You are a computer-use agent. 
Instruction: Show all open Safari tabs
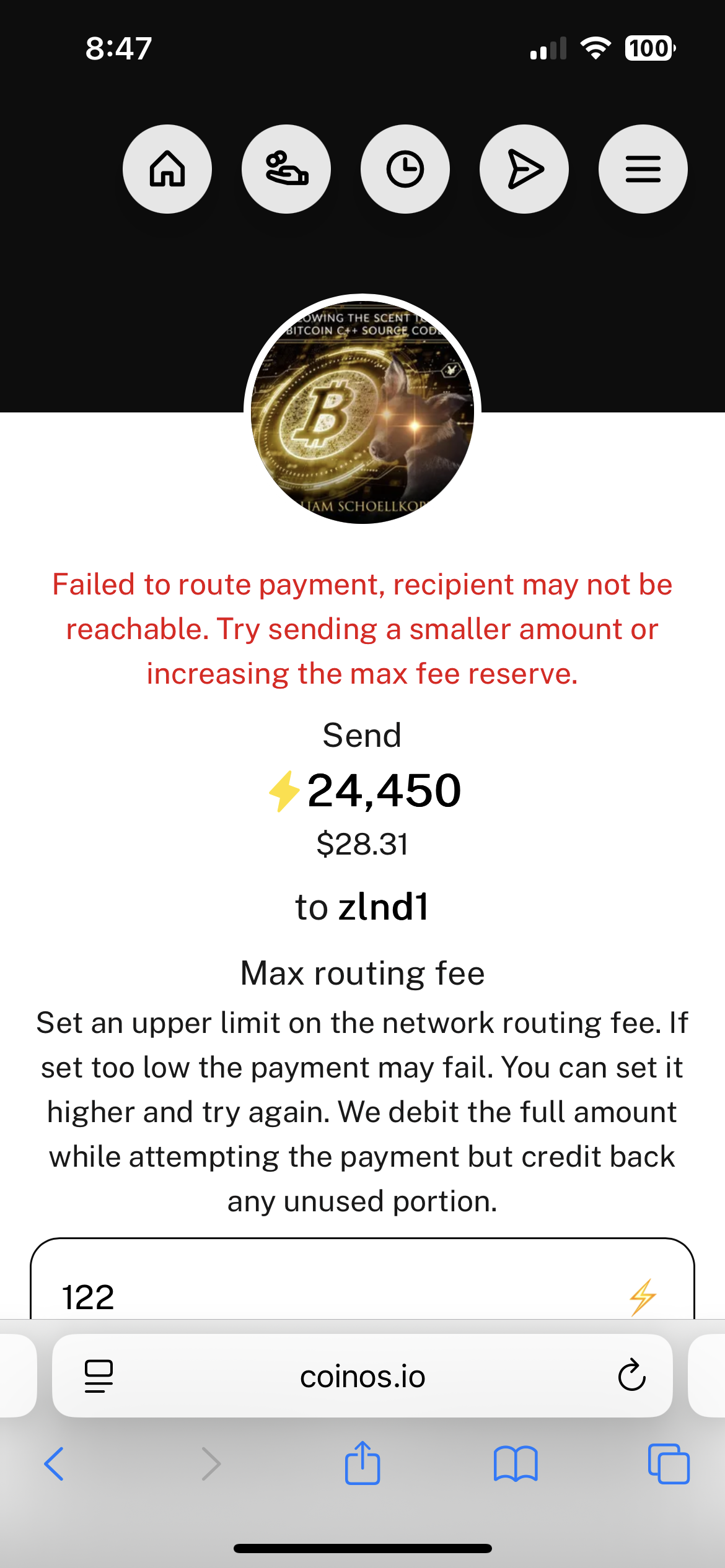(x=669, y=1464)
